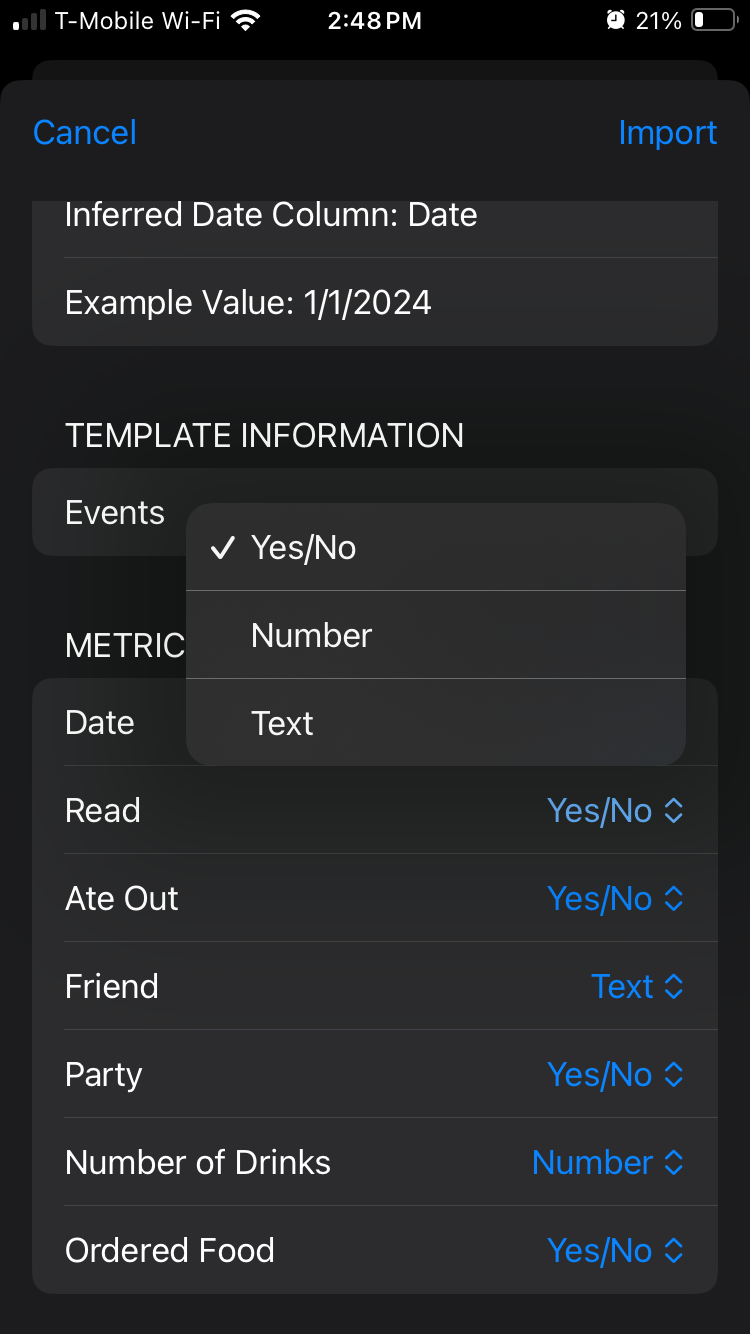Tap Cancel to dismiss the import sheet
Screen dimensions: 750x1334
84,131
